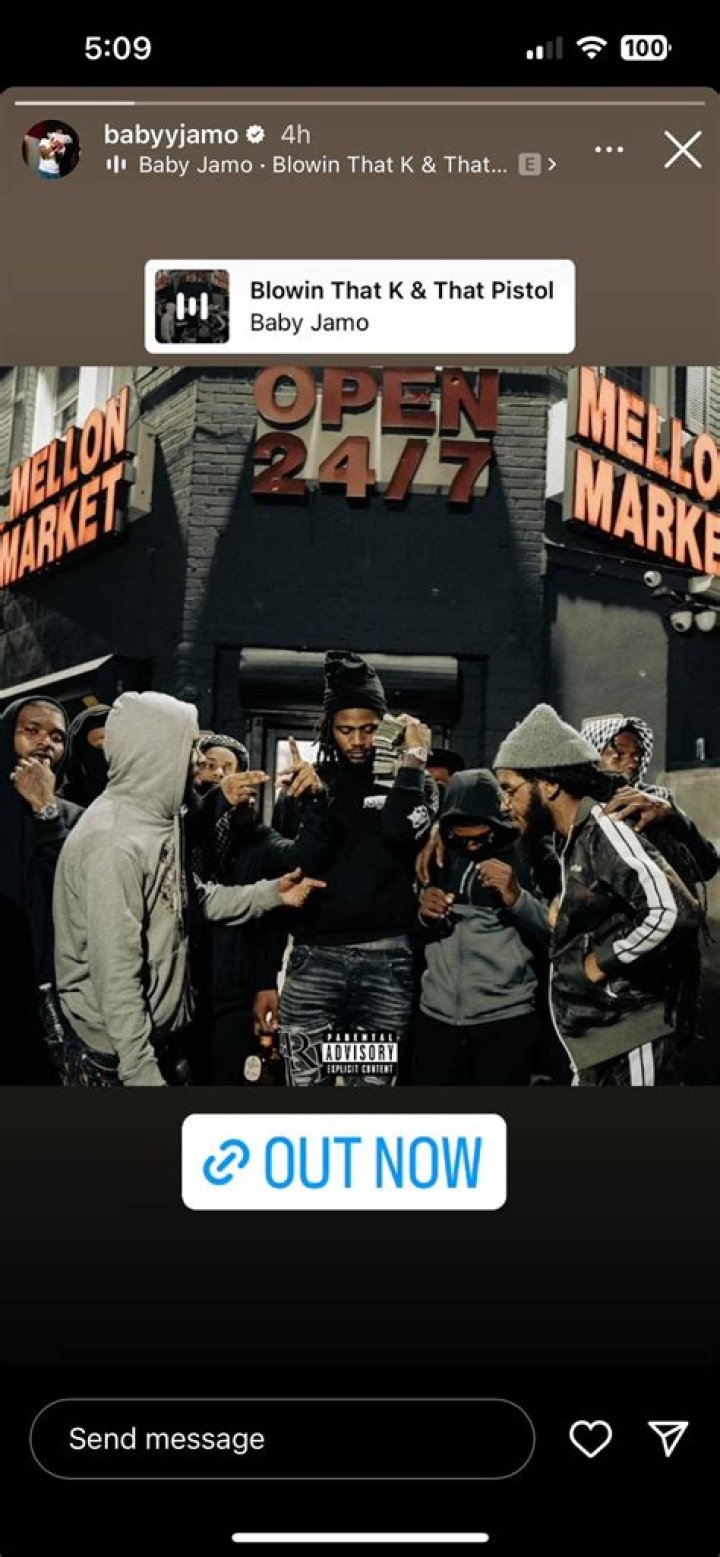Open the OUT NOW link sticker
Image resolution: width=720 pixels, height=1557 pixels.
[x=344, y=1162]
